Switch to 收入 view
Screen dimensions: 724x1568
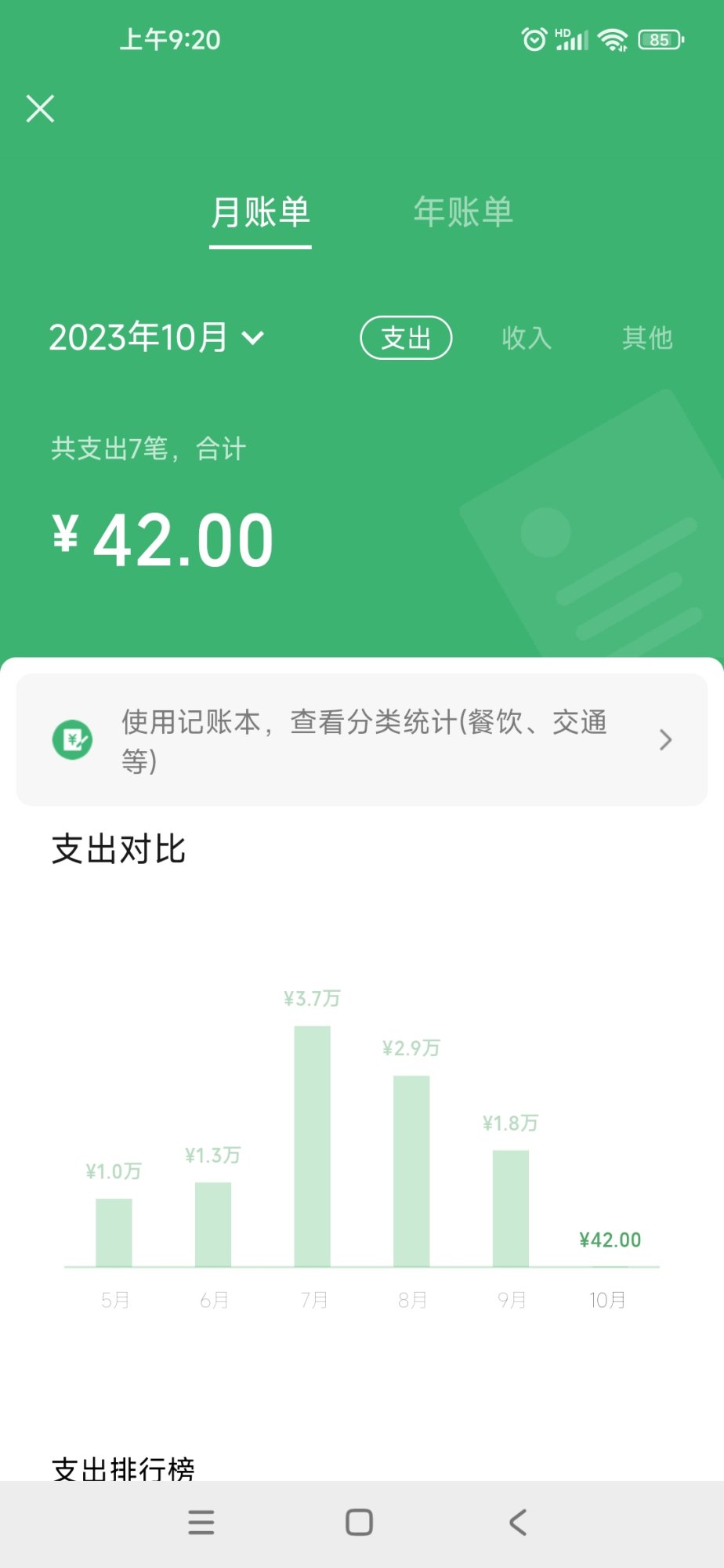[527, 338]
